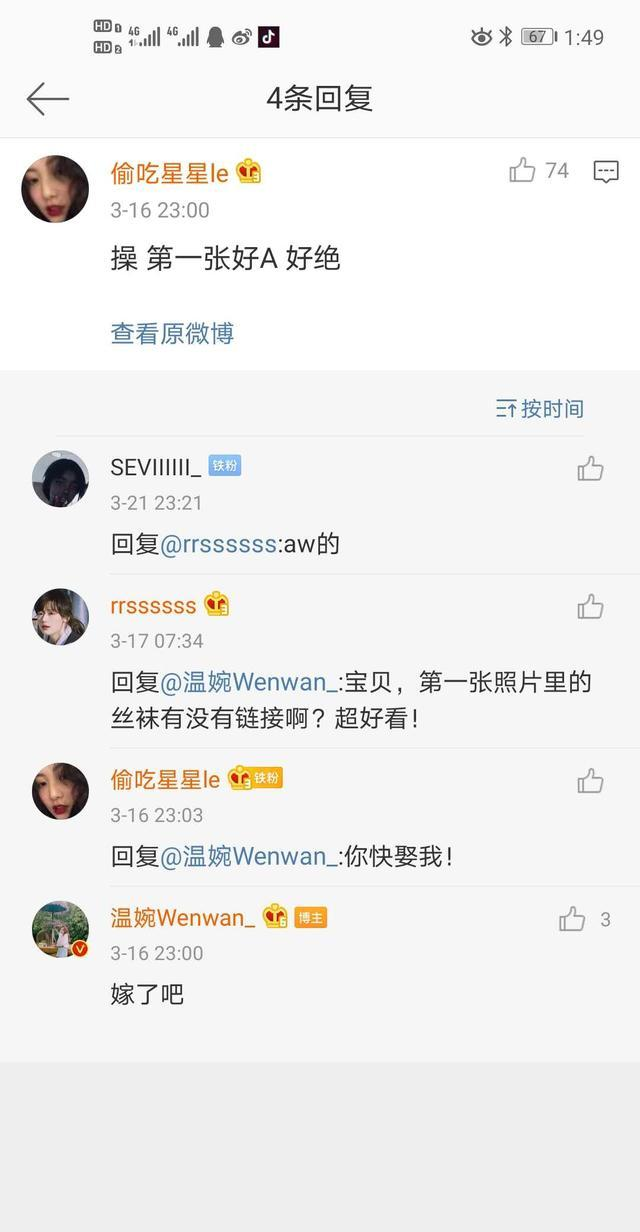Like 温婉Wenwan_'s reply 嫁了吧
The height and width of the screenshot is (1232, 640).
pos(572,919)
